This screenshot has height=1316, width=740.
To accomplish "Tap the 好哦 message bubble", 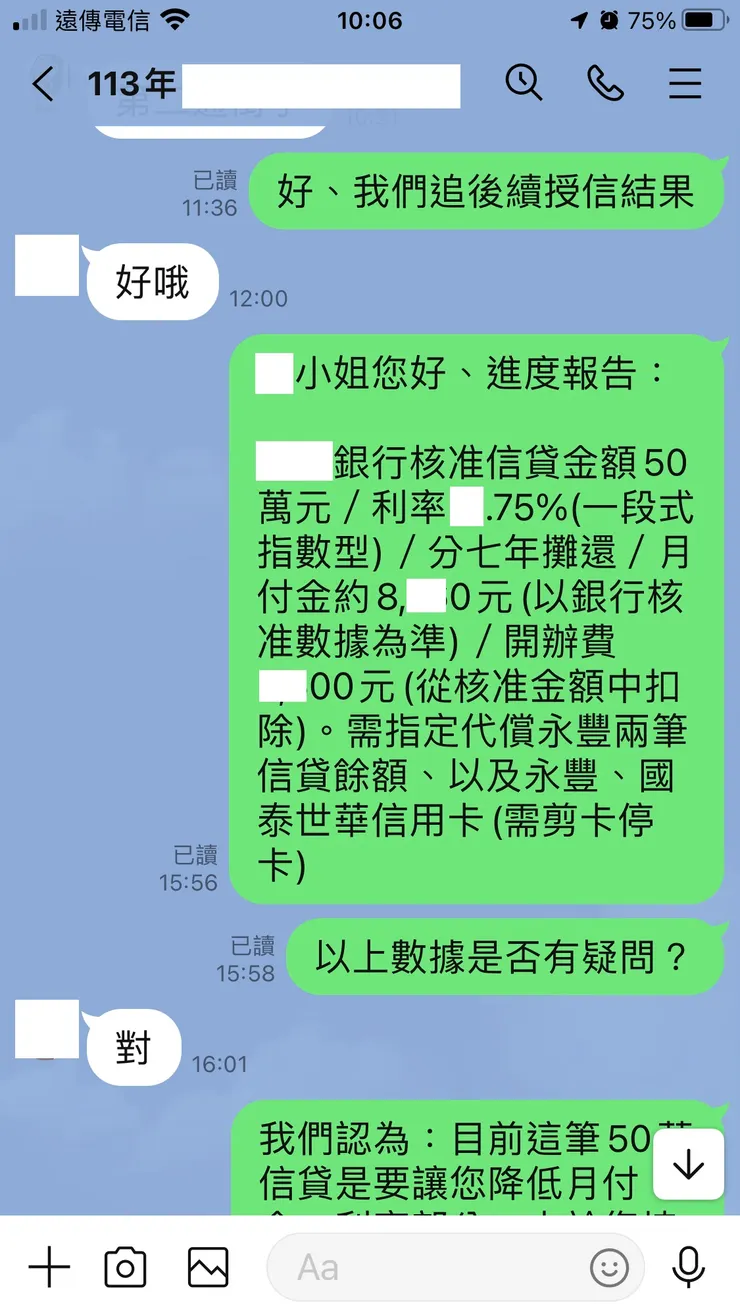I will (x=151, y=281).
